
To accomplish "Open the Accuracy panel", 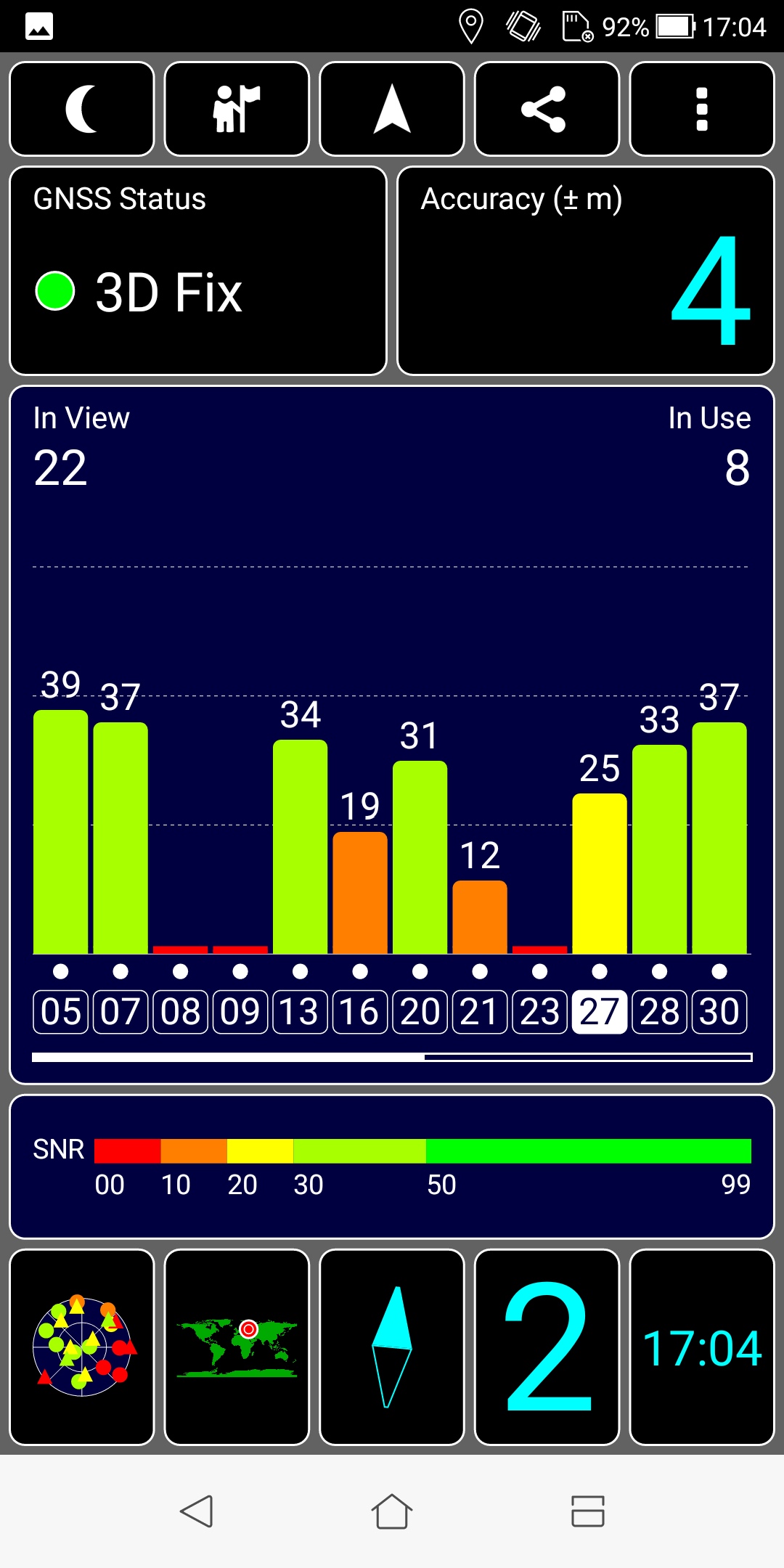I will click(x=586, y=271).
